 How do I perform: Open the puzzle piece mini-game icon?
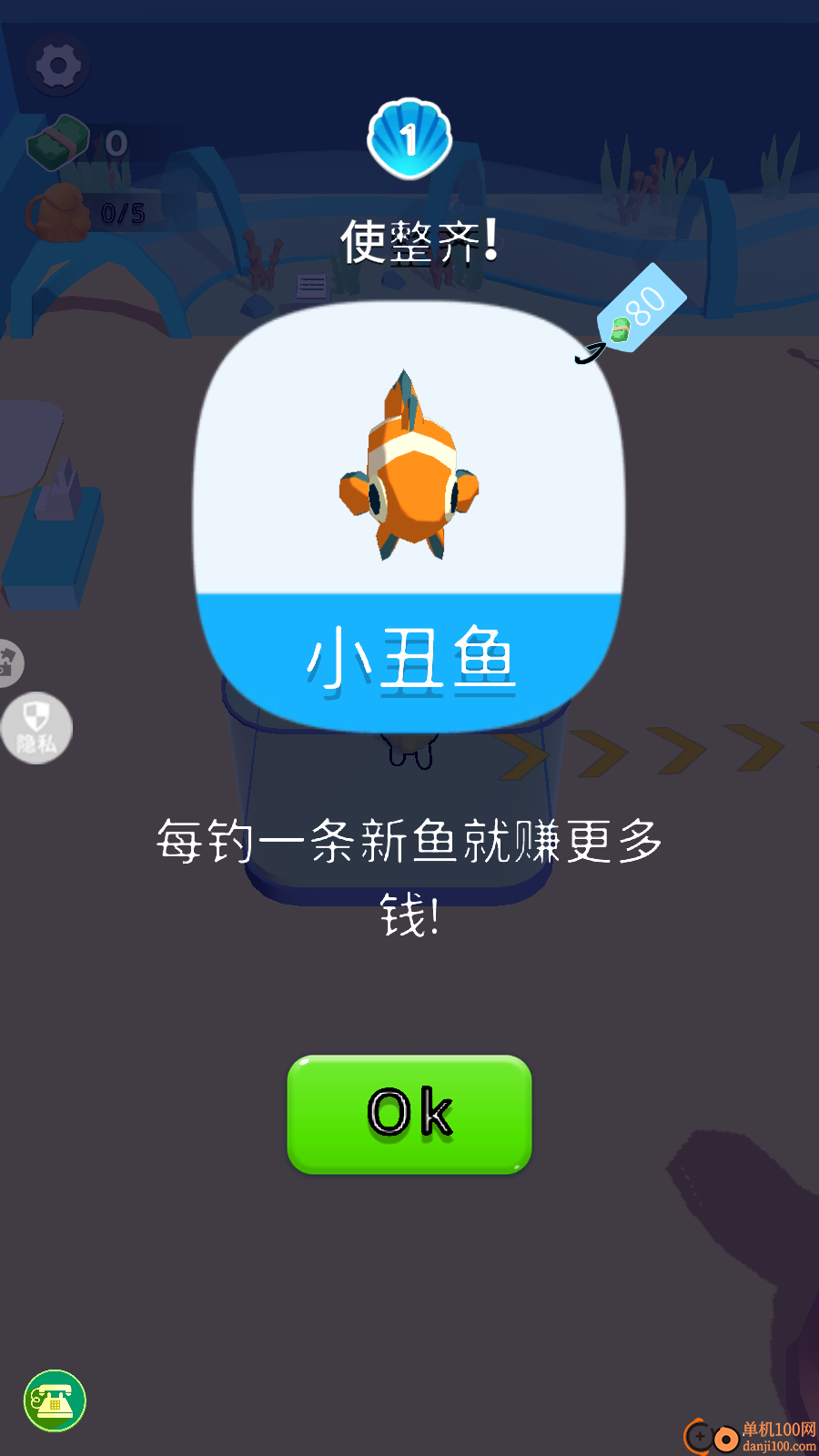coord(9,662)
